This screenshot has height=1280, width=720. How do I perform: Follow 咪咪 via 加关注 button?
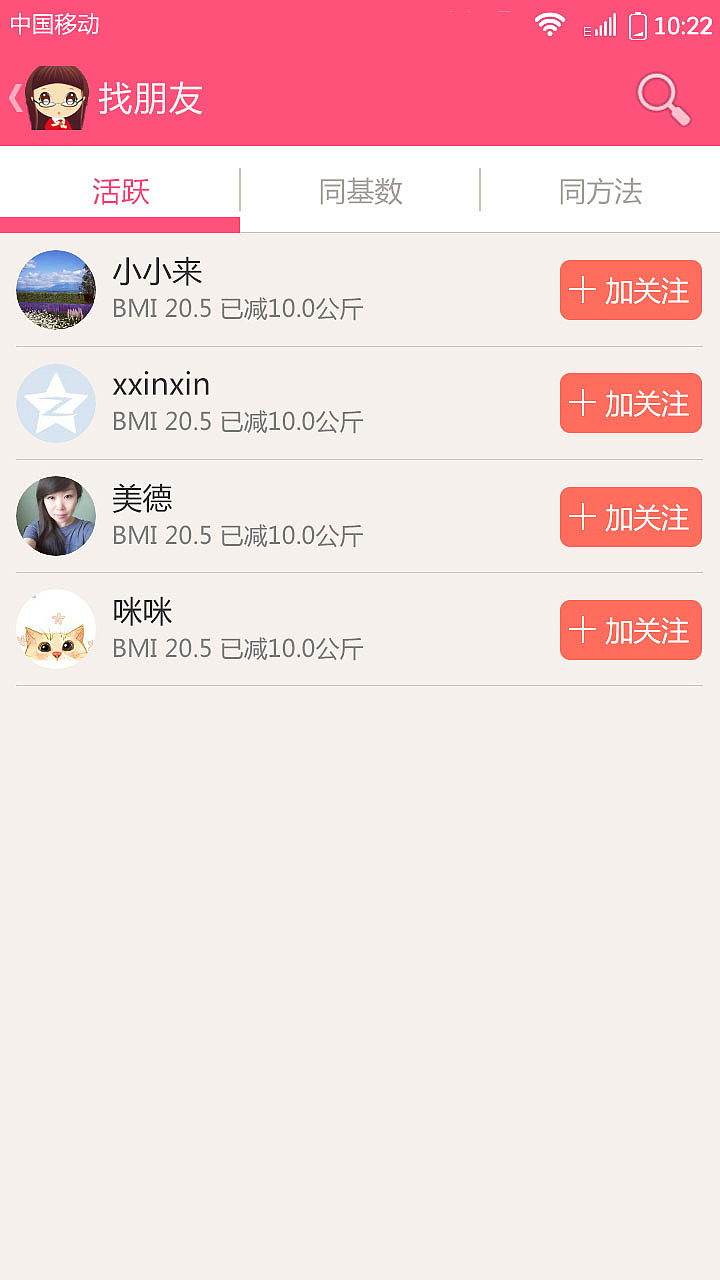click(x=630, y=629)
